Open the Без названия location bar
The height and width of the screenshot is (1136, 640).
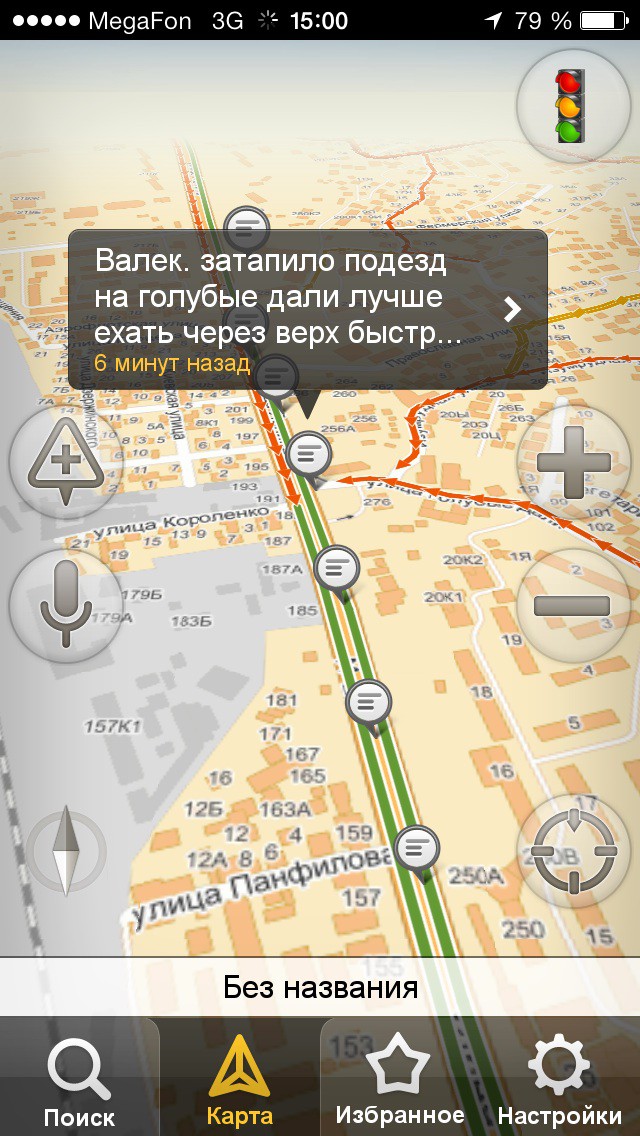[x=320, y=988]
